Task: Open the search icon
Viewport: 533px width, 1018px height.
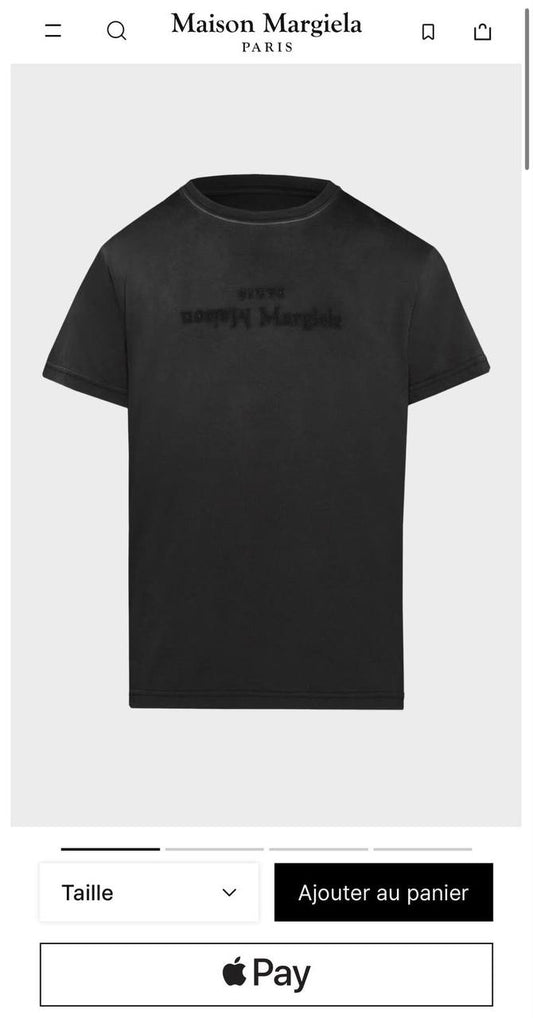Action: pos(116,31)
